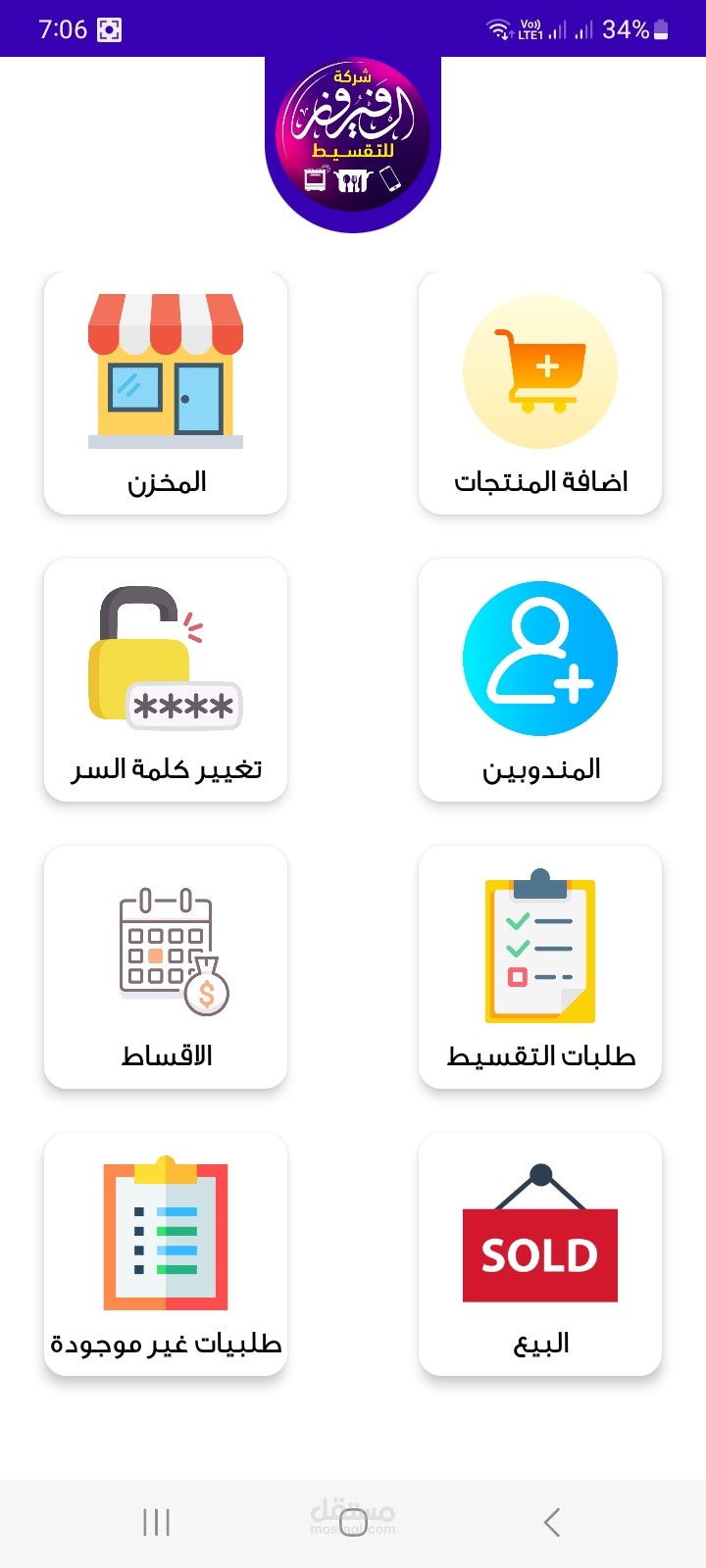Image resolution: width=706 pixels, height=1568 pixels.
Task: Open the اضافة المنتجات section card
Action: tap(538, 390)
